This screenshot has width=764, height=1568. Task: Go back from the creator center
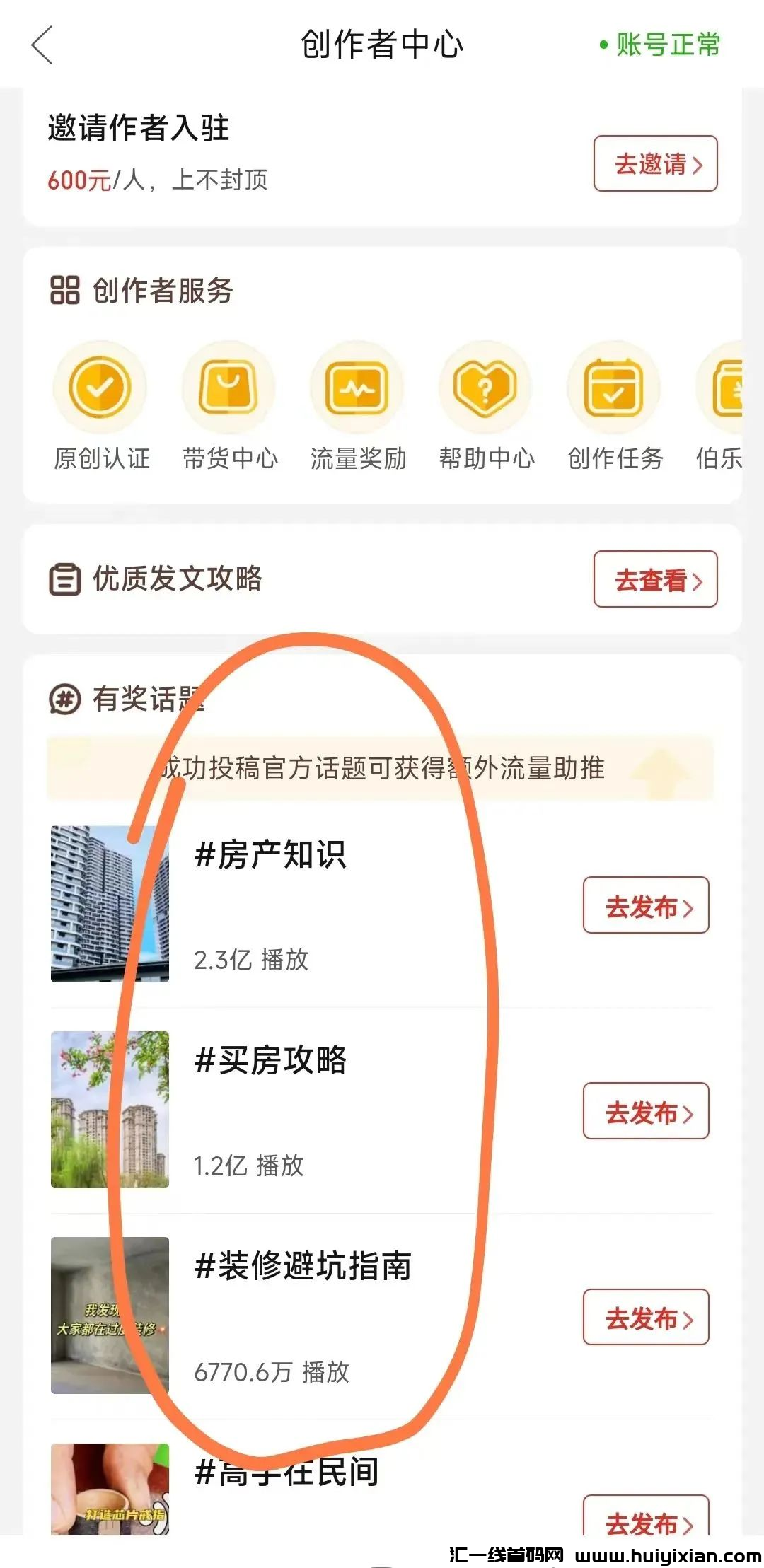point(42,45)
